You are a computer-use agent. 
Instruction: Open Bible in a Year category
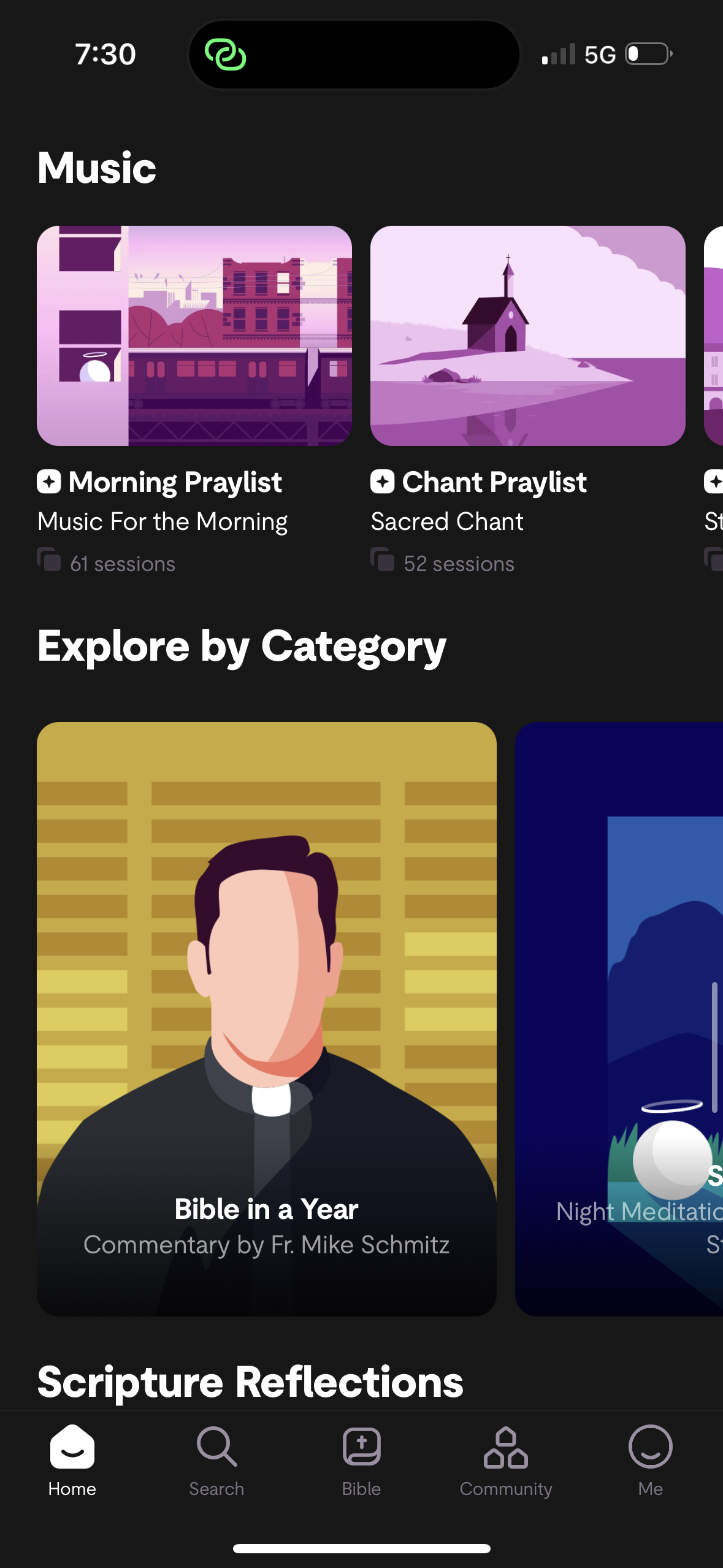click(266, 1018)
